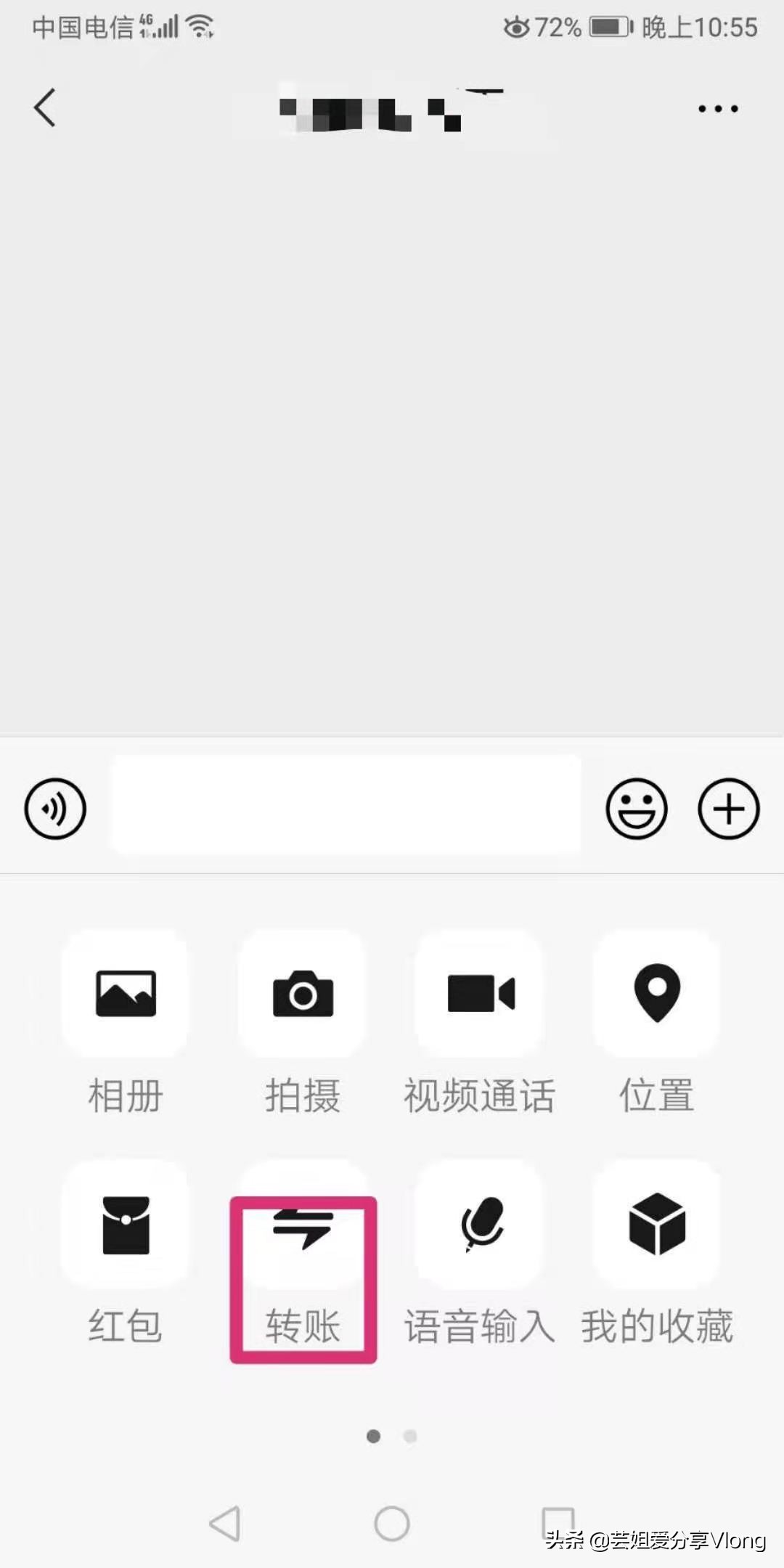Open the emoji sticker panel
The height and width of the screenshot is (1568, 784).
click(x=637, y=809)
